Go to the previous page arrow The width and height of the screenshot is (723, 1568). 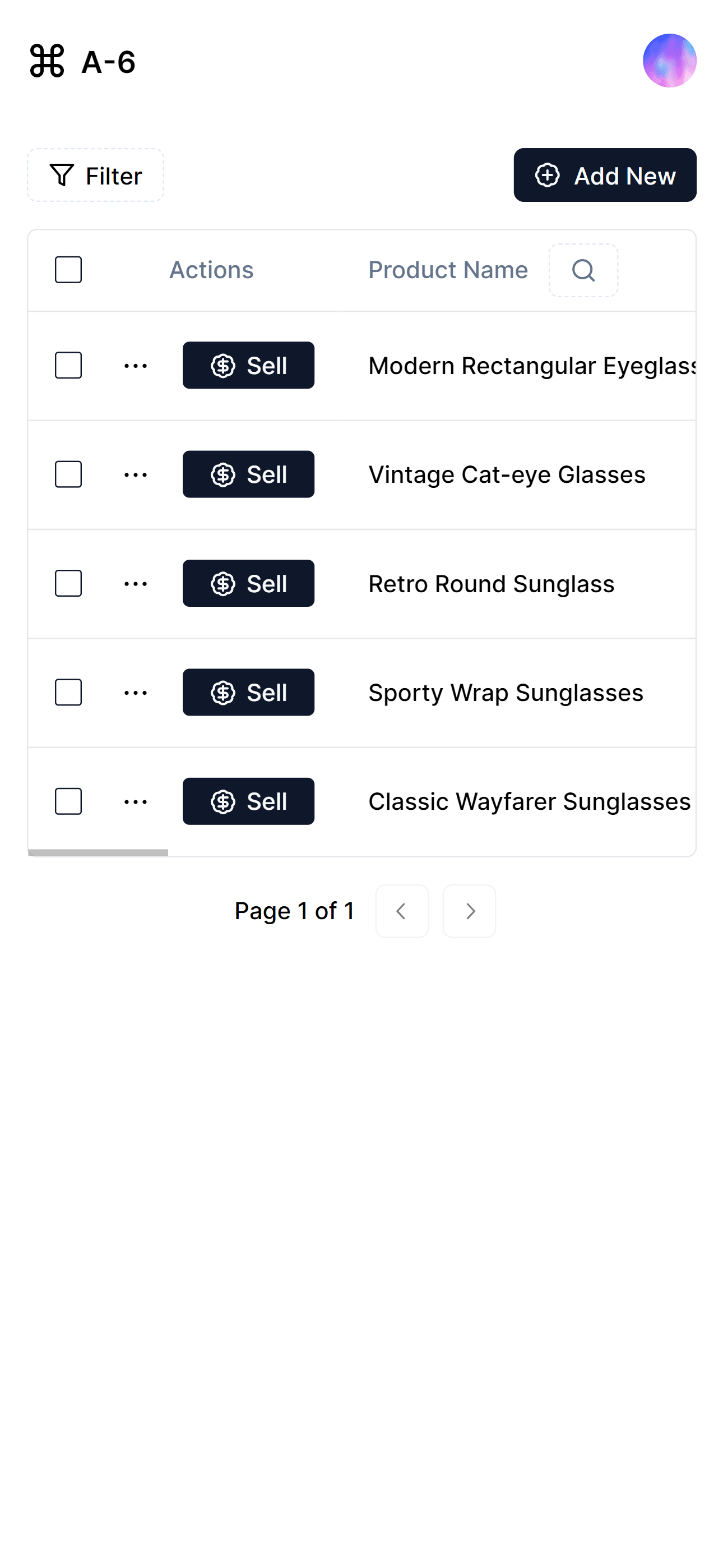click(402, 911)
